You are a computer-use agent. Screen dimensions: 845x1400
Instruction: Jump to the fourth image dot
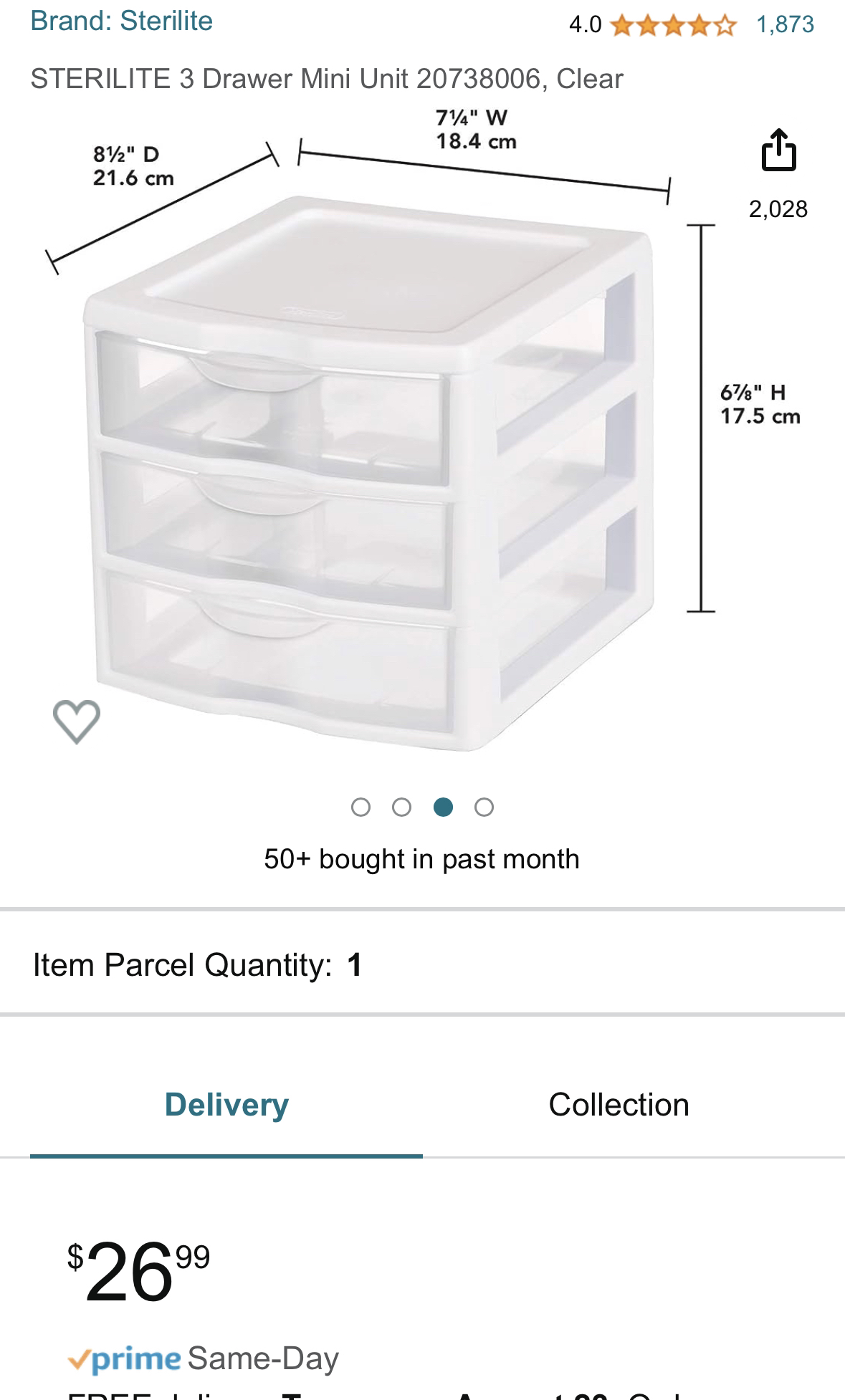tap(484, 807)
